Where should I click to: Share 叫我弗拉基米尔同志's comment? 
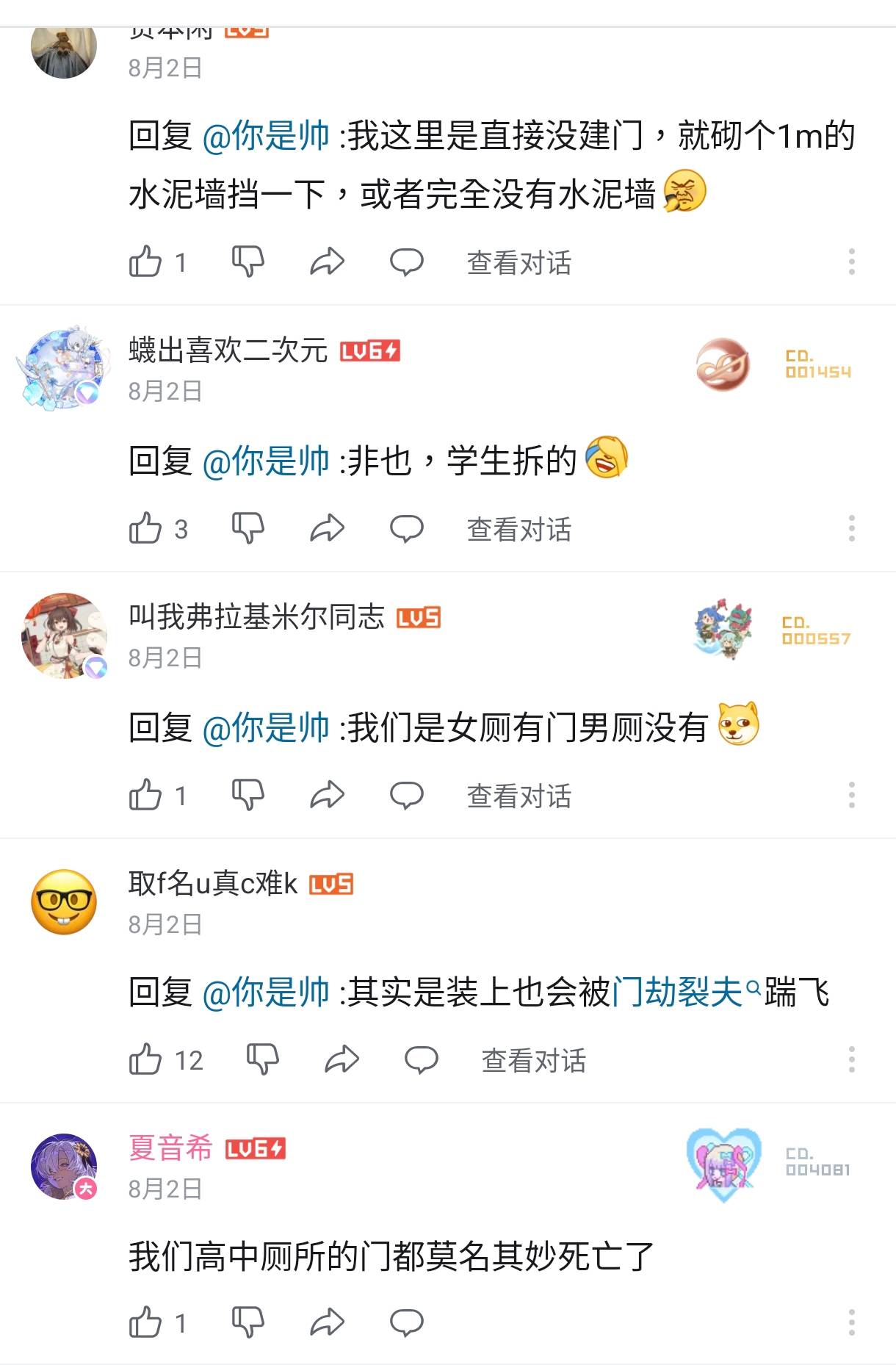point(327,795)
